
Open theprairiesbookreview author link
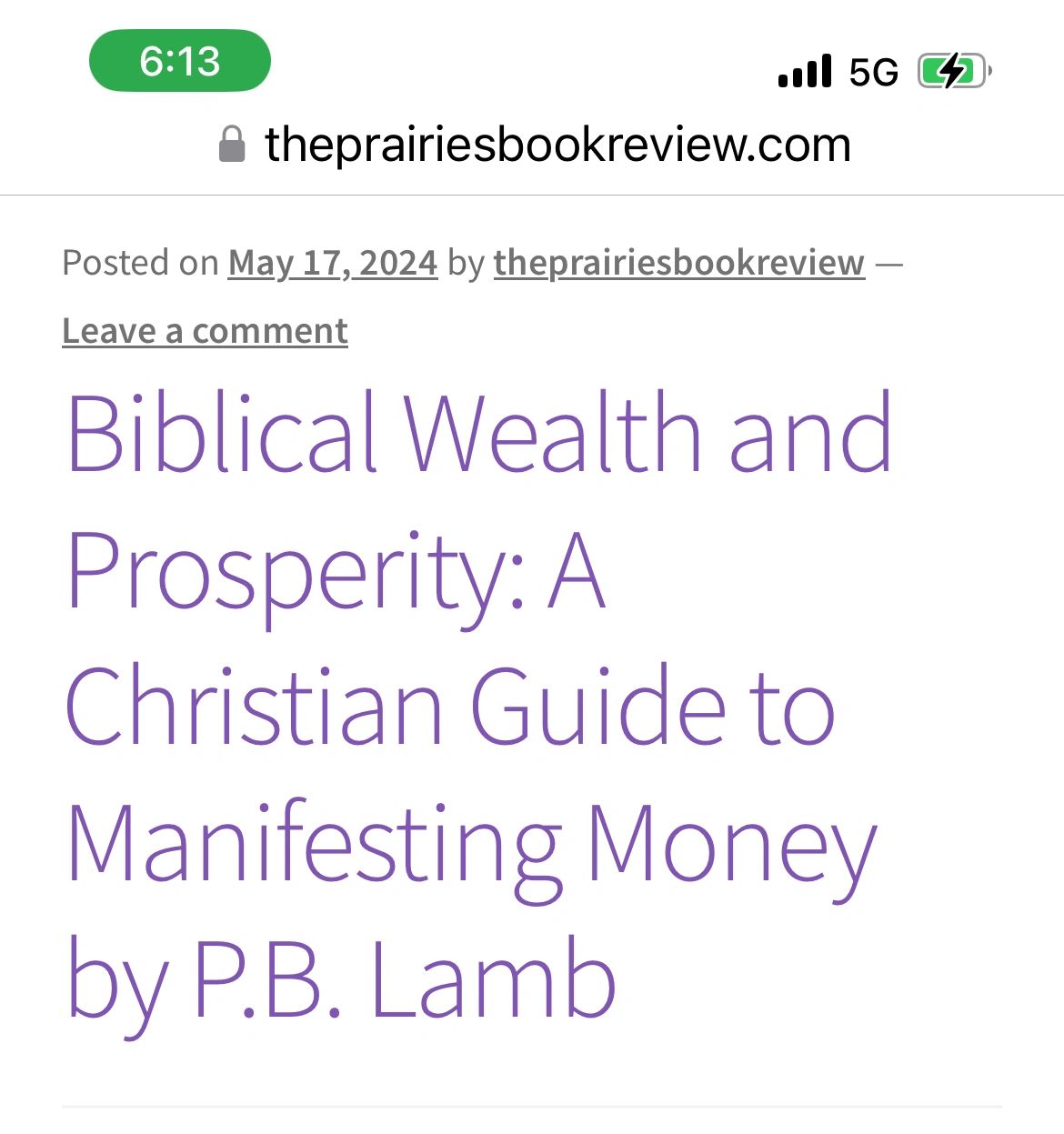point(678,263)
